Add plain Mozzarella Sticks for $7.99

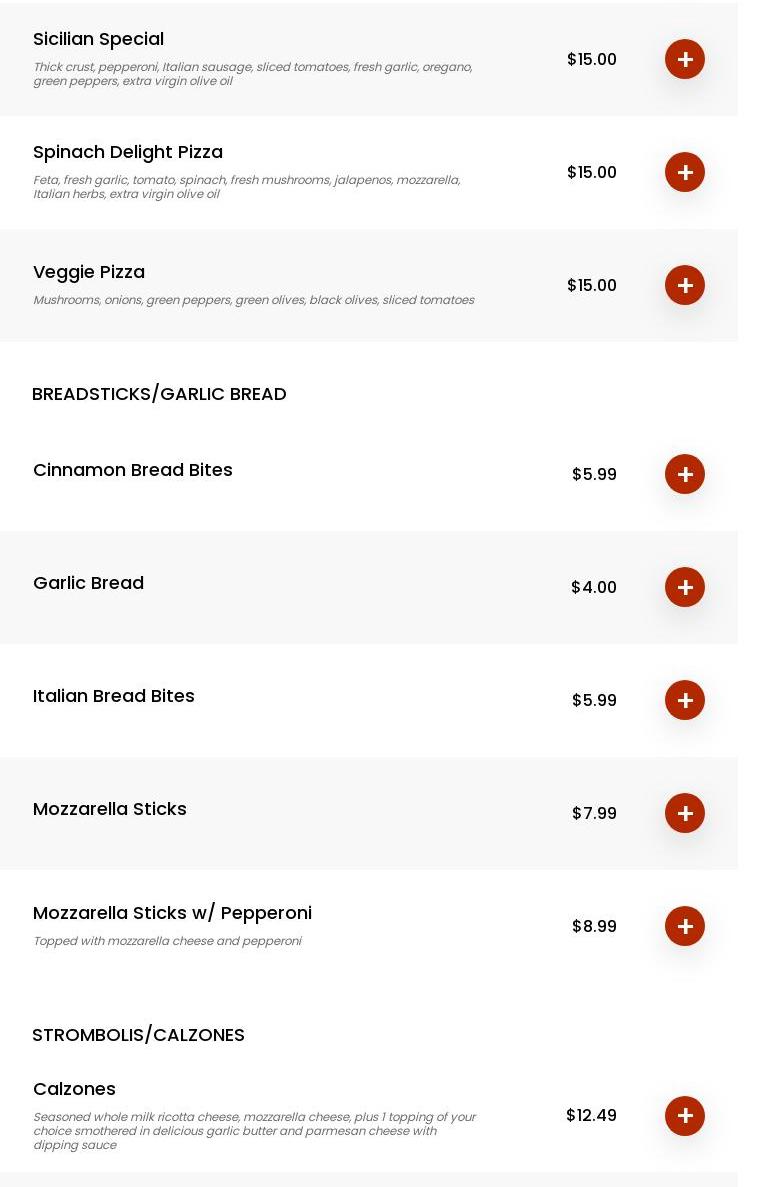[685, 813]
